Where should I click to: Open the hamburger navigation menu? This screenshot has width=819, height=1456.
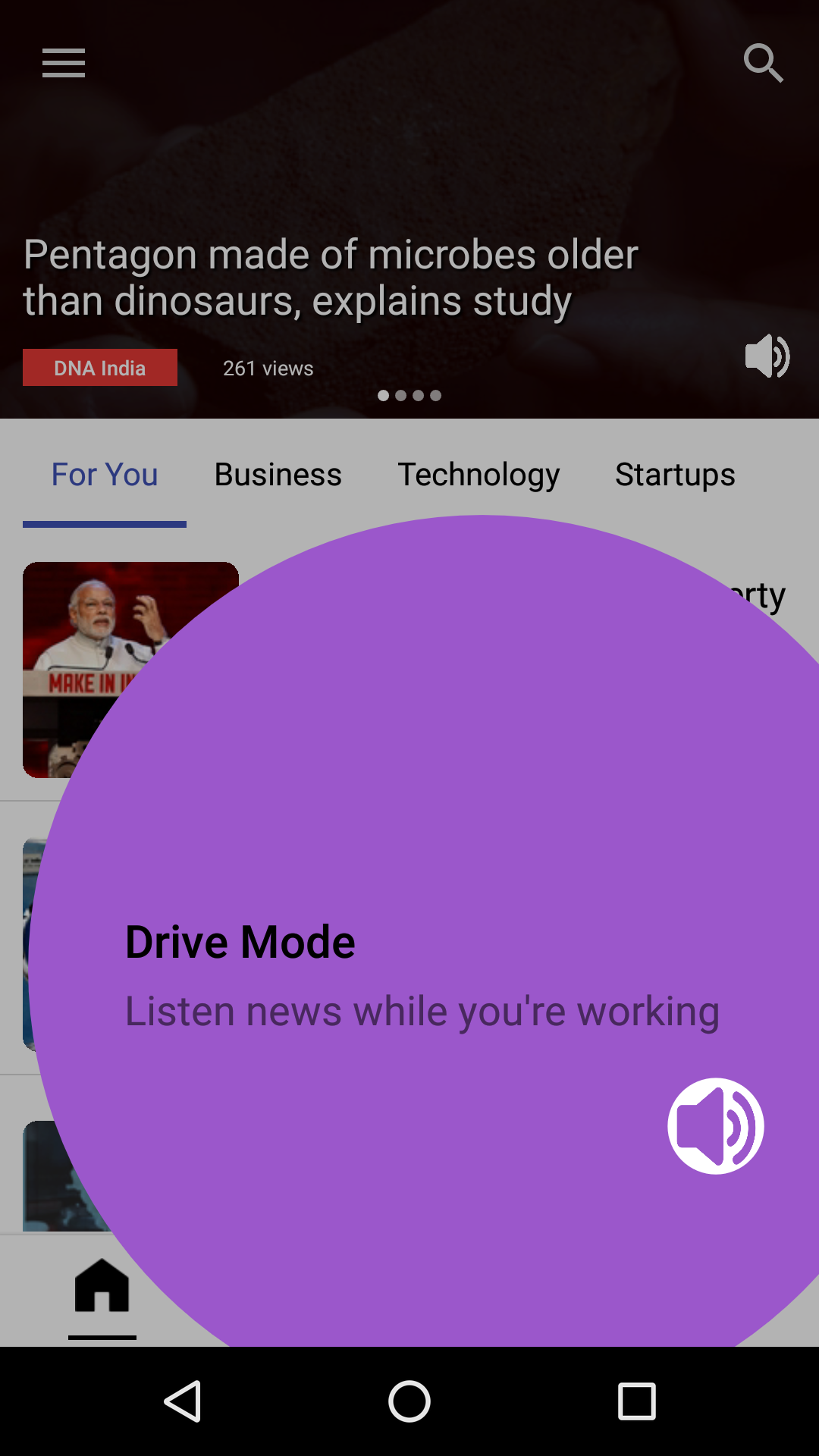pyautogui.click(x=64, y=63)
